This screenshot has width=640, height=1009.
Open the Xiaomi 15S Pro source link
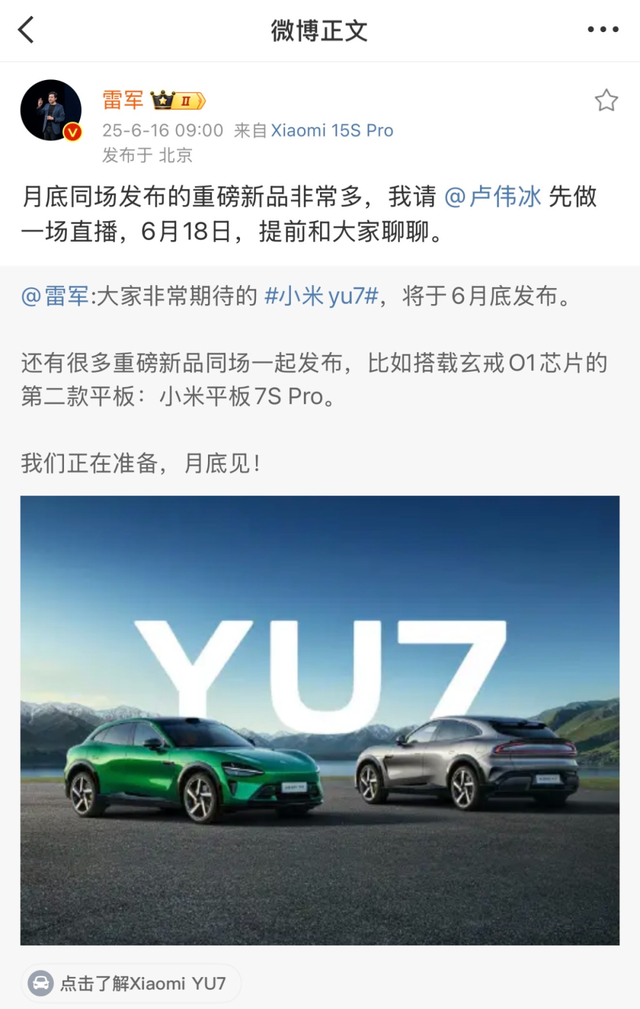(332, 131)
